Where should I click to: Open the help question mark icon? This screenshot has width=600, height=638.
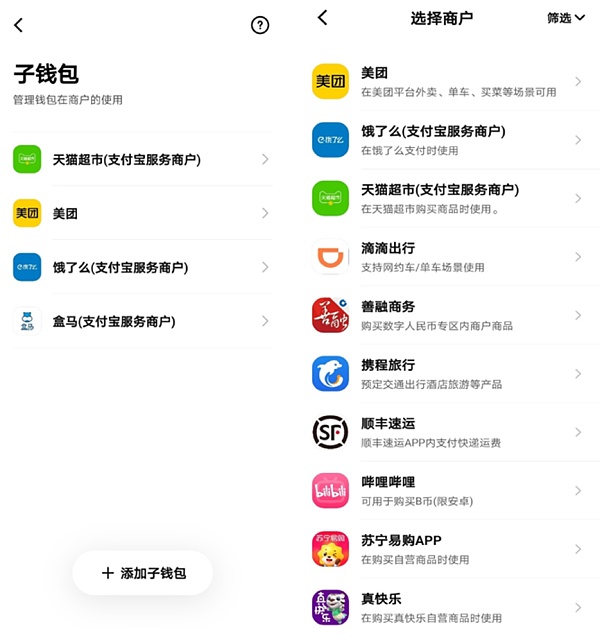pyautogui.click(x=260, y=26)
